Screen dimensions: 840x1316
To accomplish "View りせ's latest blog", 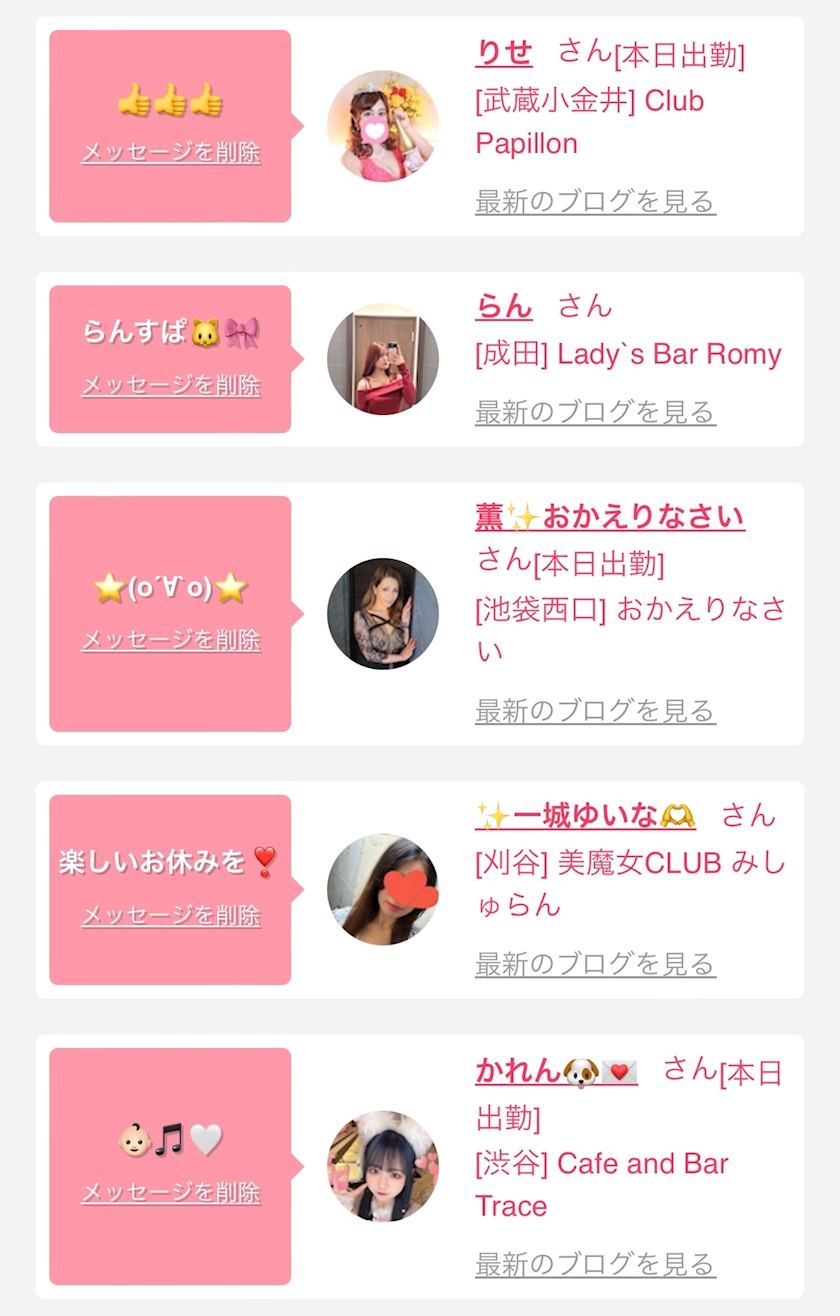I will [x=595, y=202].
